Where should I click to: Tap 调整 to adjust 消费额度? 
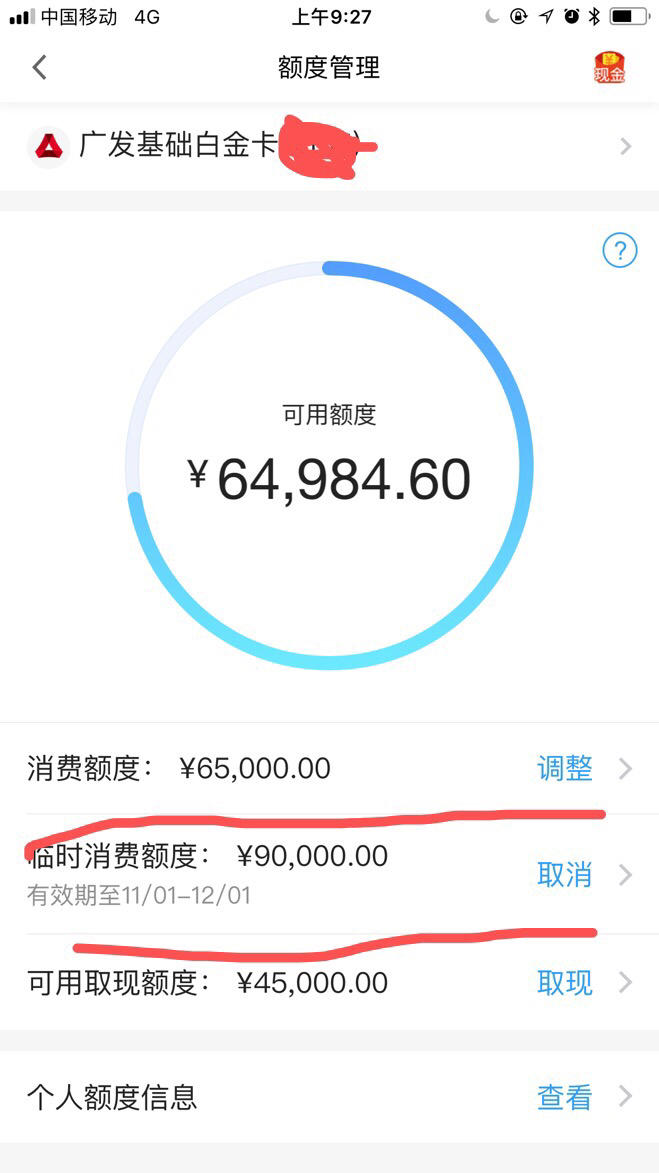[565, 768]
